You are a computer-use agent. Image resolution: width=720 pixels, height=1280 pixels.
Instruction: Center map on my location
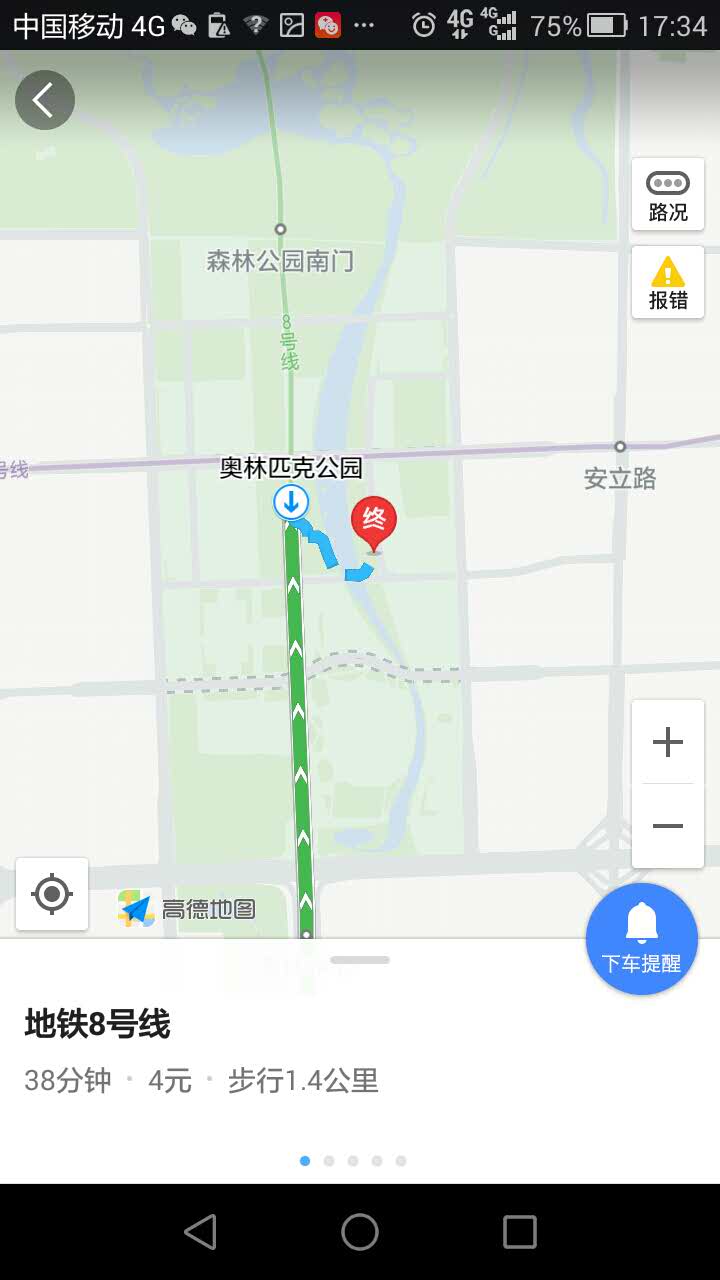click(52, 894)
